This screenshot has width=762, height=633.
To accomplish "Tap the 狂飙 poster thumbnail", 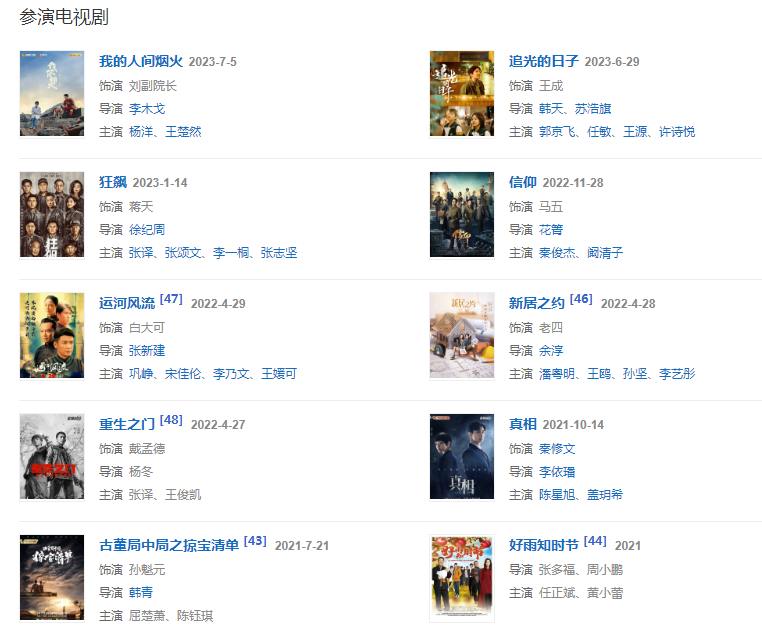I will click(x=51, y=214).
